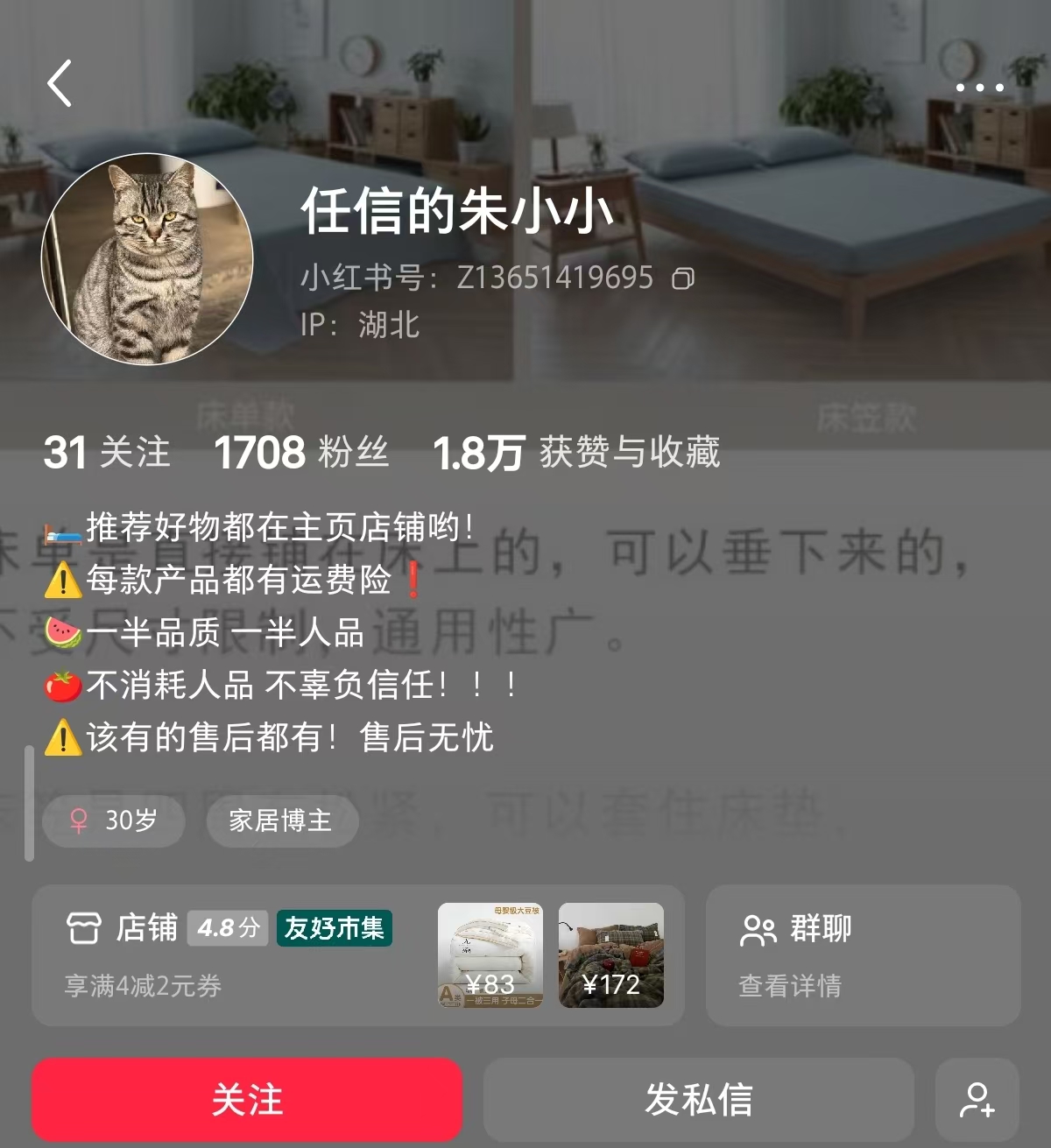
Task: Select the 家居博主 tag
Action: click(282, 821)
